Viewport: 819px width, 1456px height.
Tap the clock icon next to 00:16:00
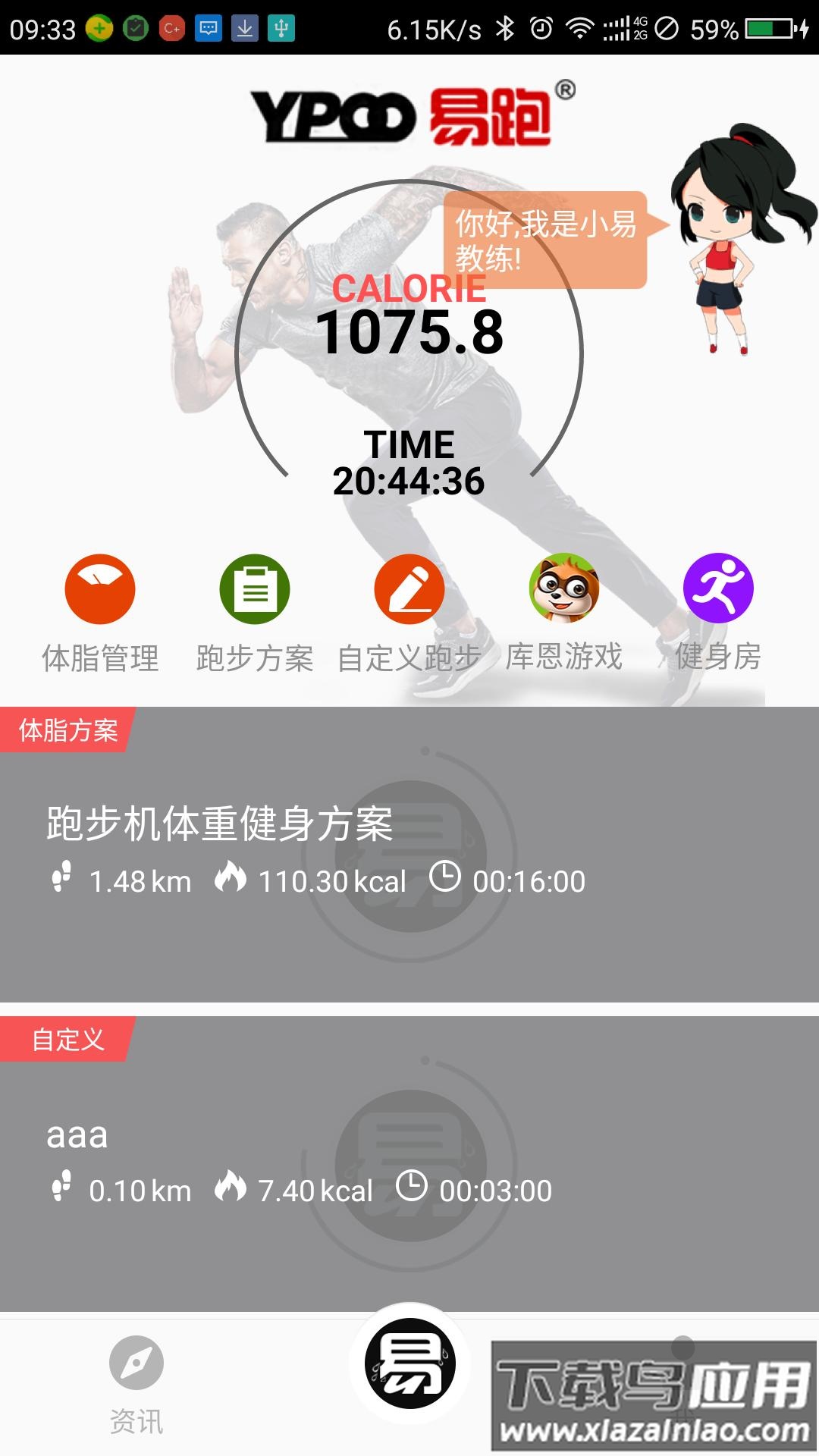pos(447,880)
